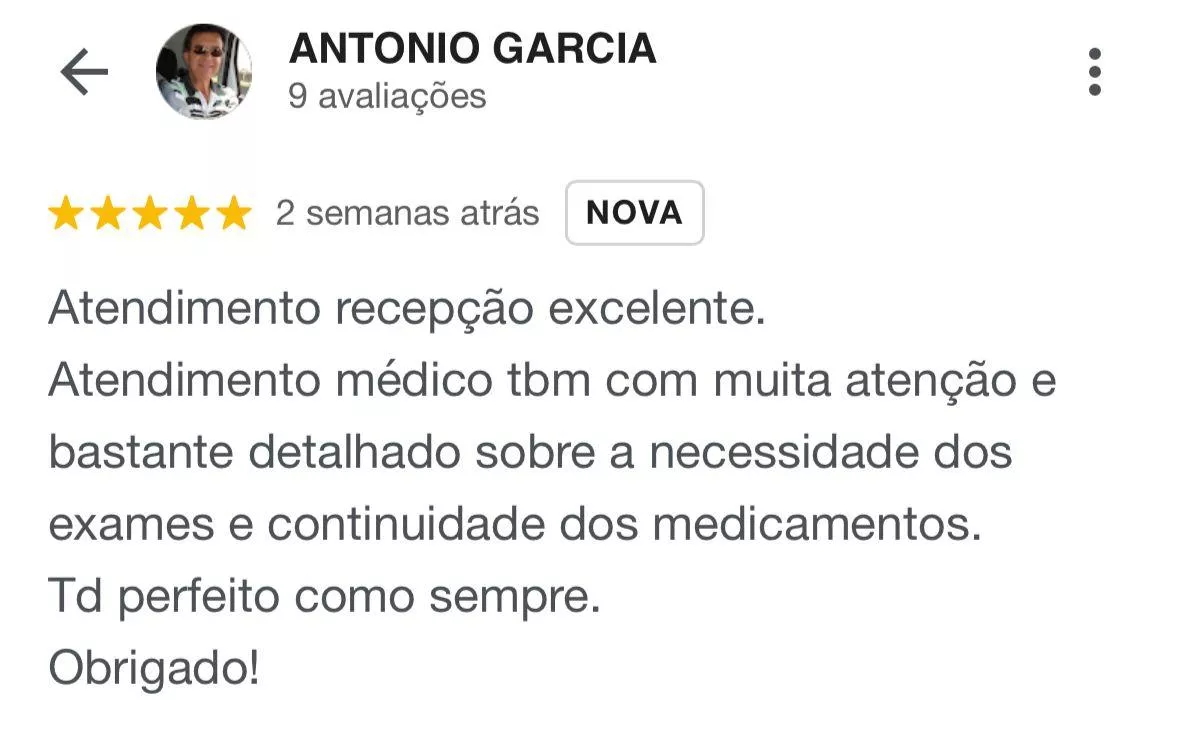1179x740 pixels.
Task: Open Antonio Garcia's profile picture
Action: [x=204, y=72]
